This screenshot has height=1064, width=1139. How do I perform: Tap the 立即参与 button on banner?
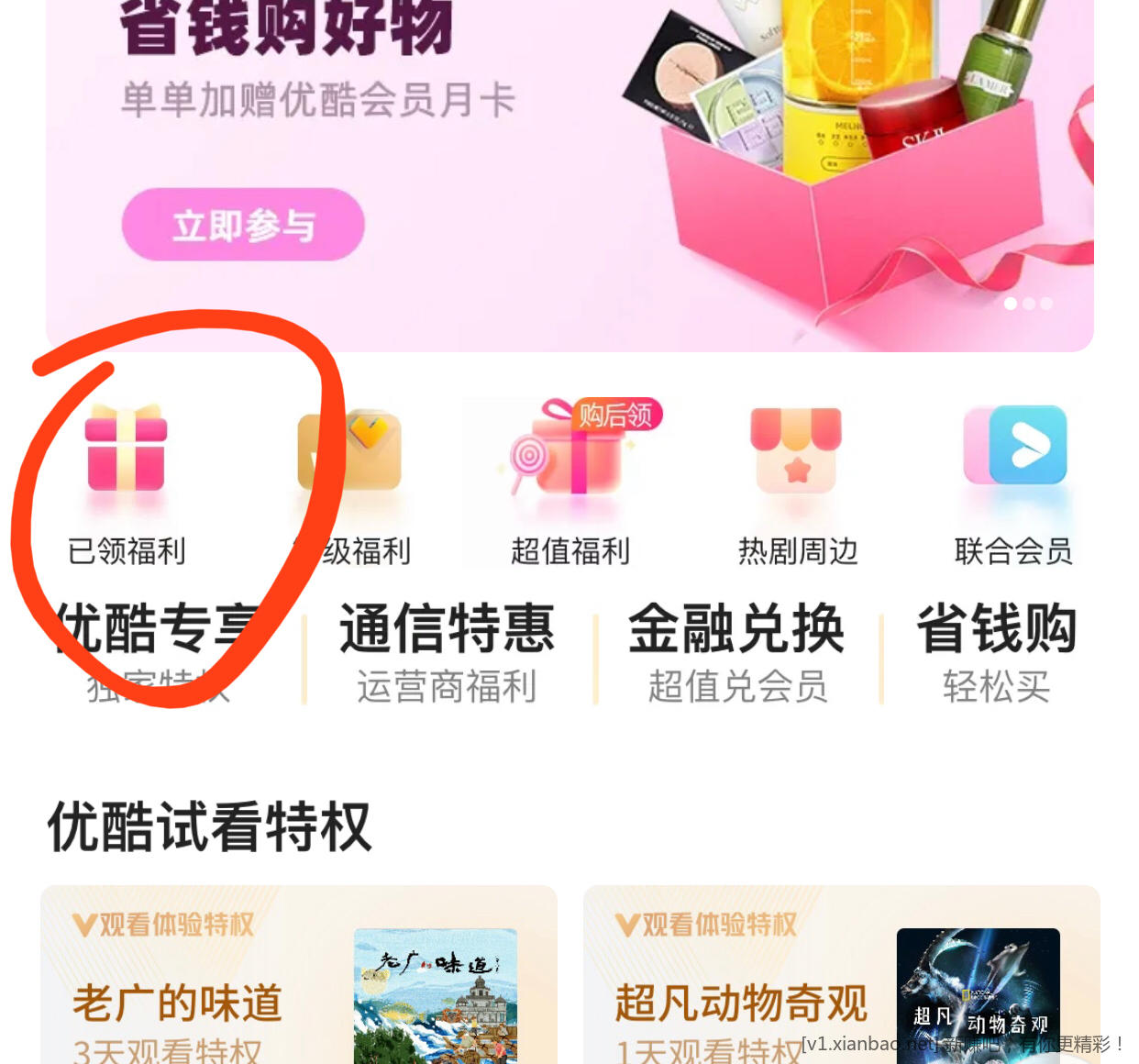pos(243,225)
